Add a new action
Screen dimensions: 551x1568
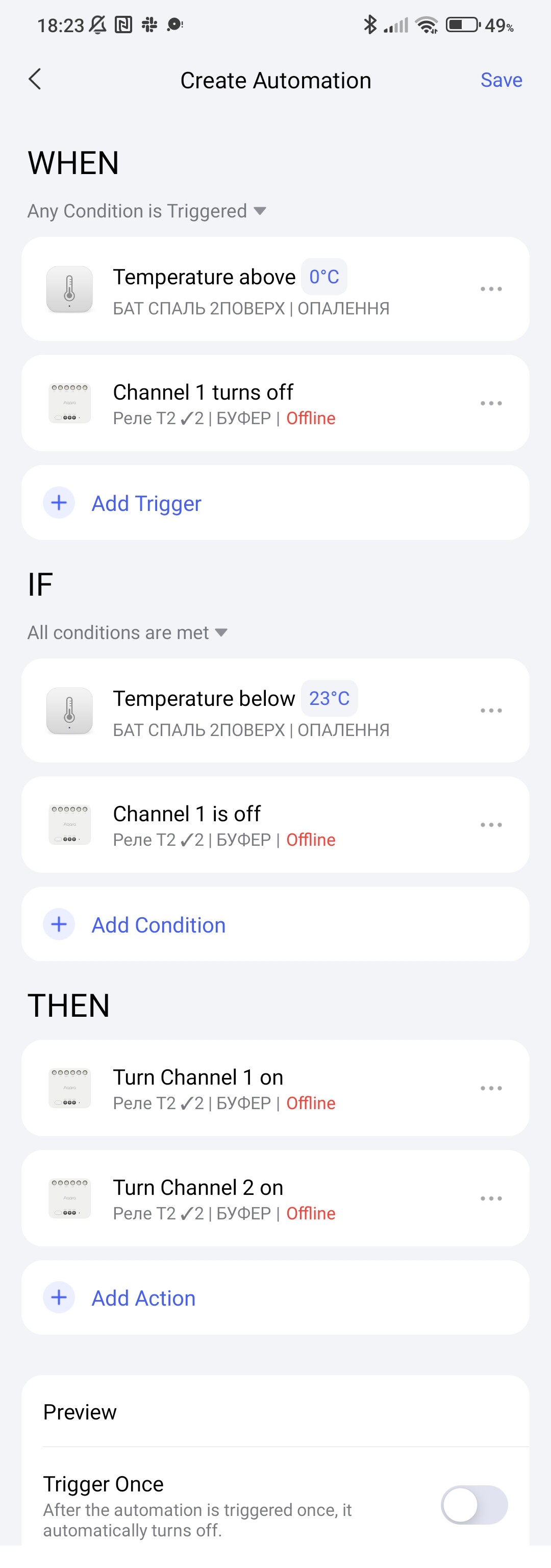click(143, 1298)
